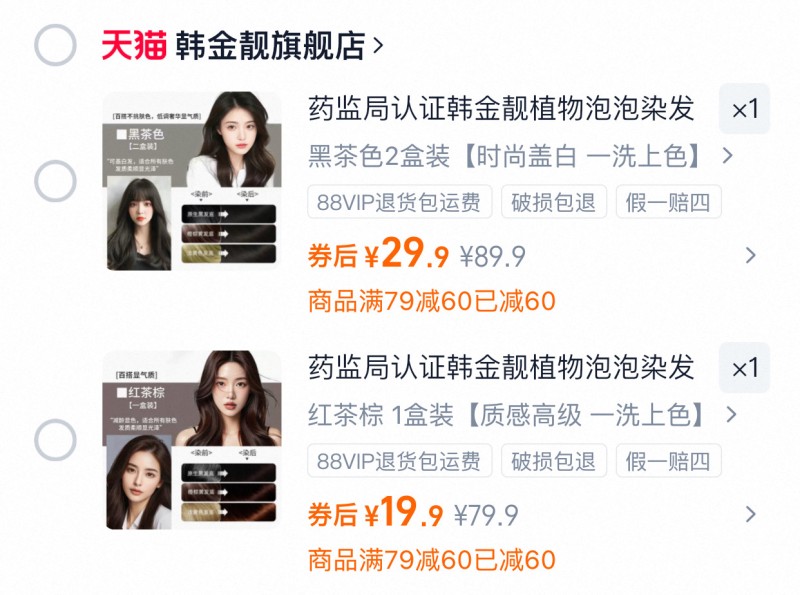The image size is (800, 595).
Task: Open the 黑茶色 hair dye product image
Action: click(x=192, y=181)
